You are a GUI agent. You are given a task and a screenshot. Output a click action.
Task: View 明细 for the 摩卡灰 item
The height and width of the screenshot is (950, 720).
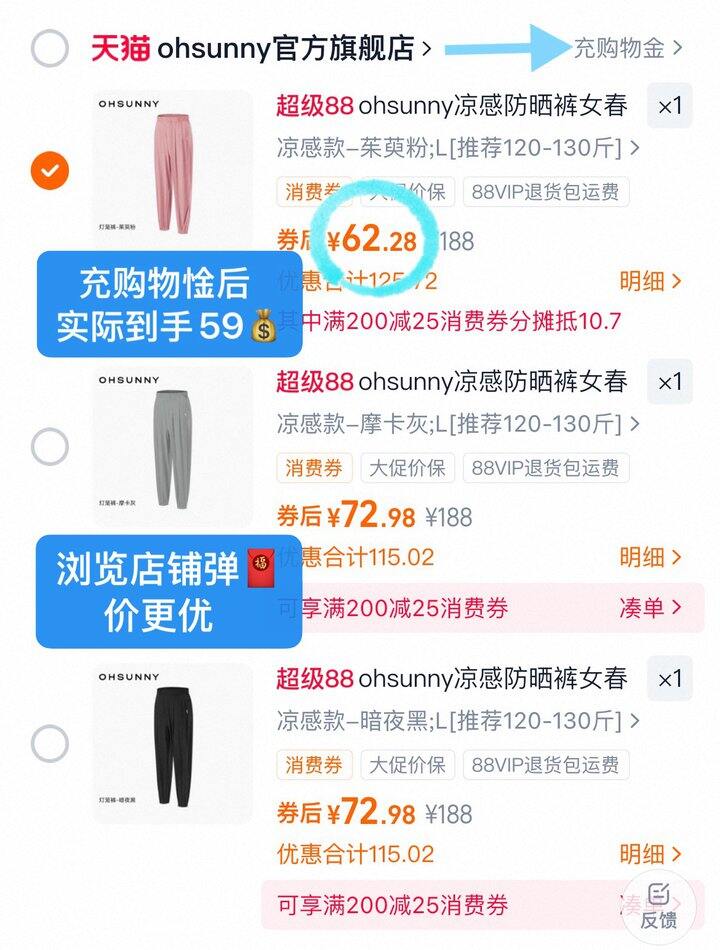pyautogui.click(x=650, y=557)
